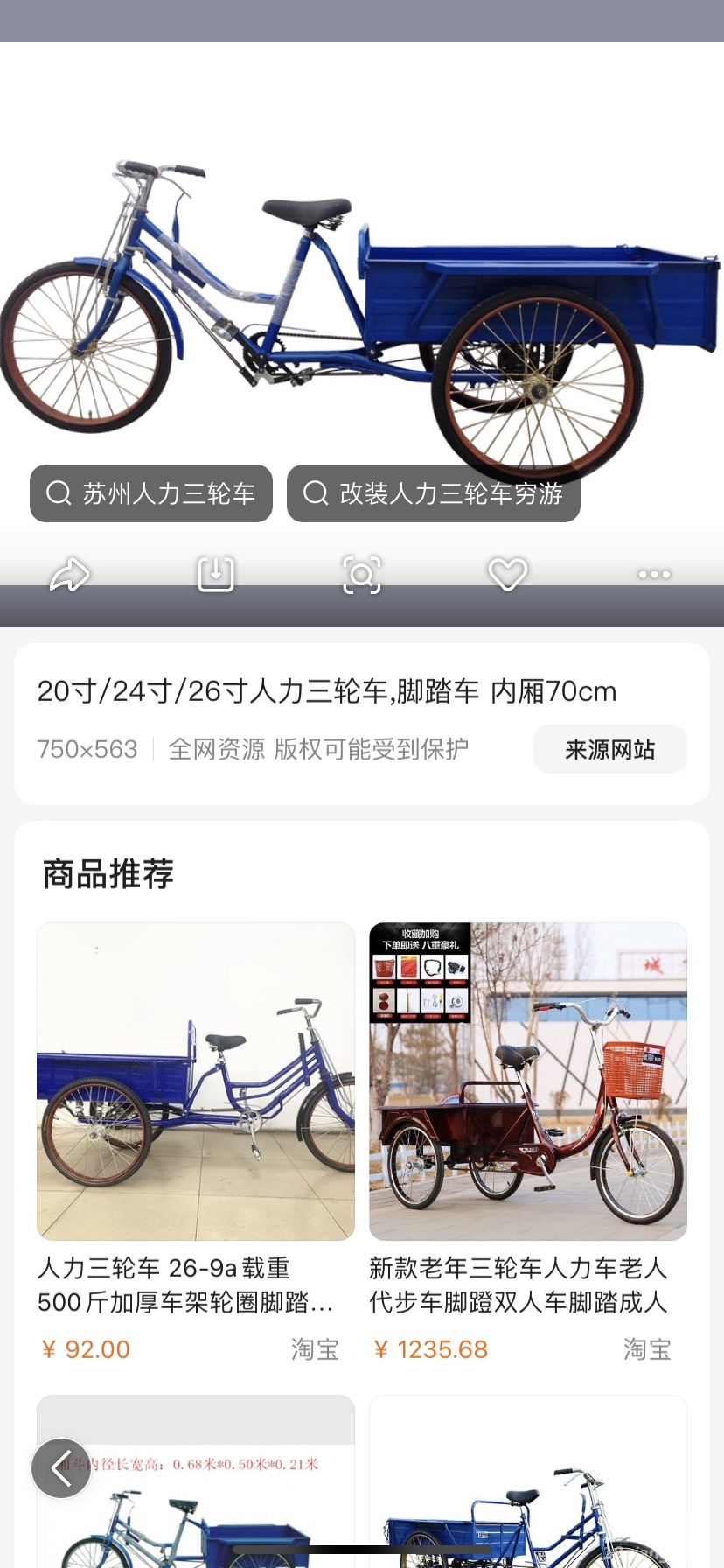Share this tricycle image
Image resolution: width=724 pixels, height=1568 pixels.
[70, 575]
